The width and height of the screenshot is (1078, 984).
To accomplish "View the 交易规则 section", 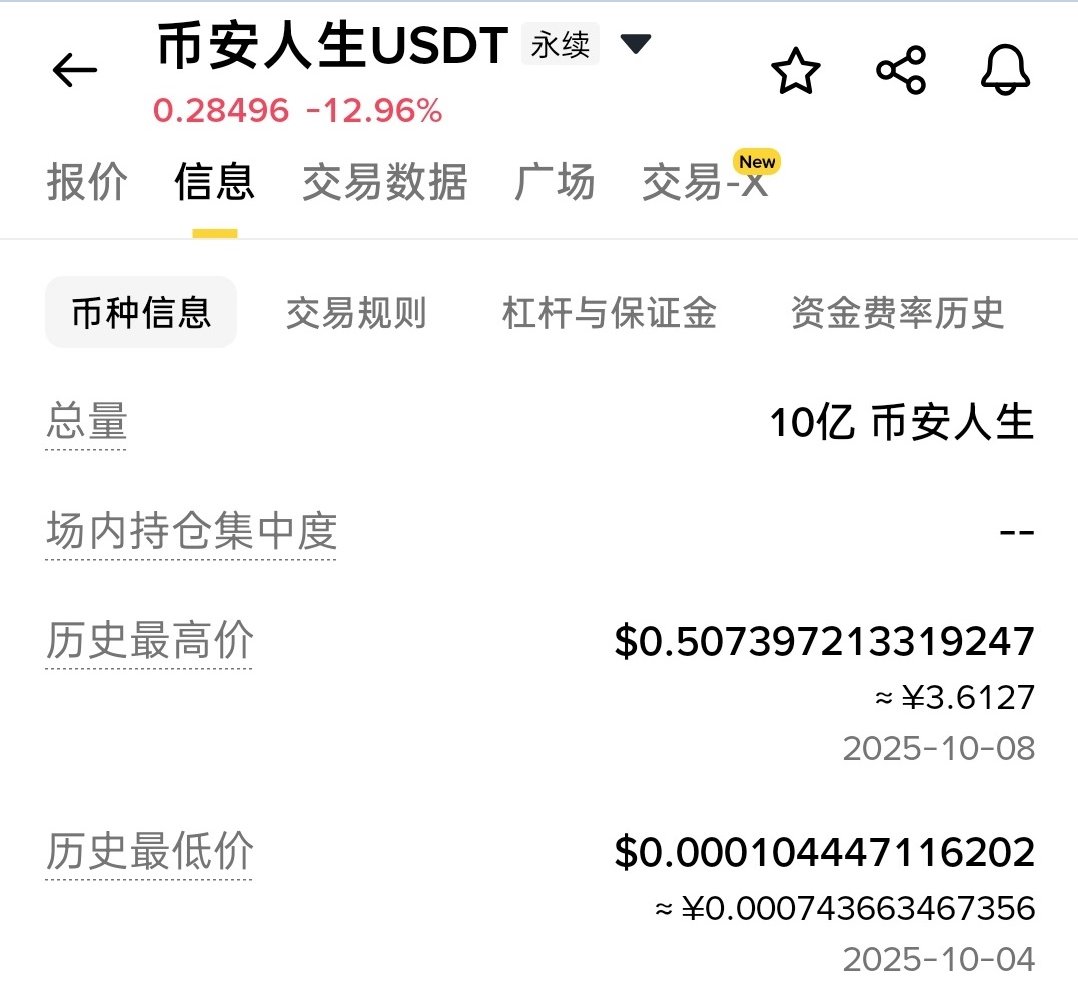I will click(x=356, y=313).
